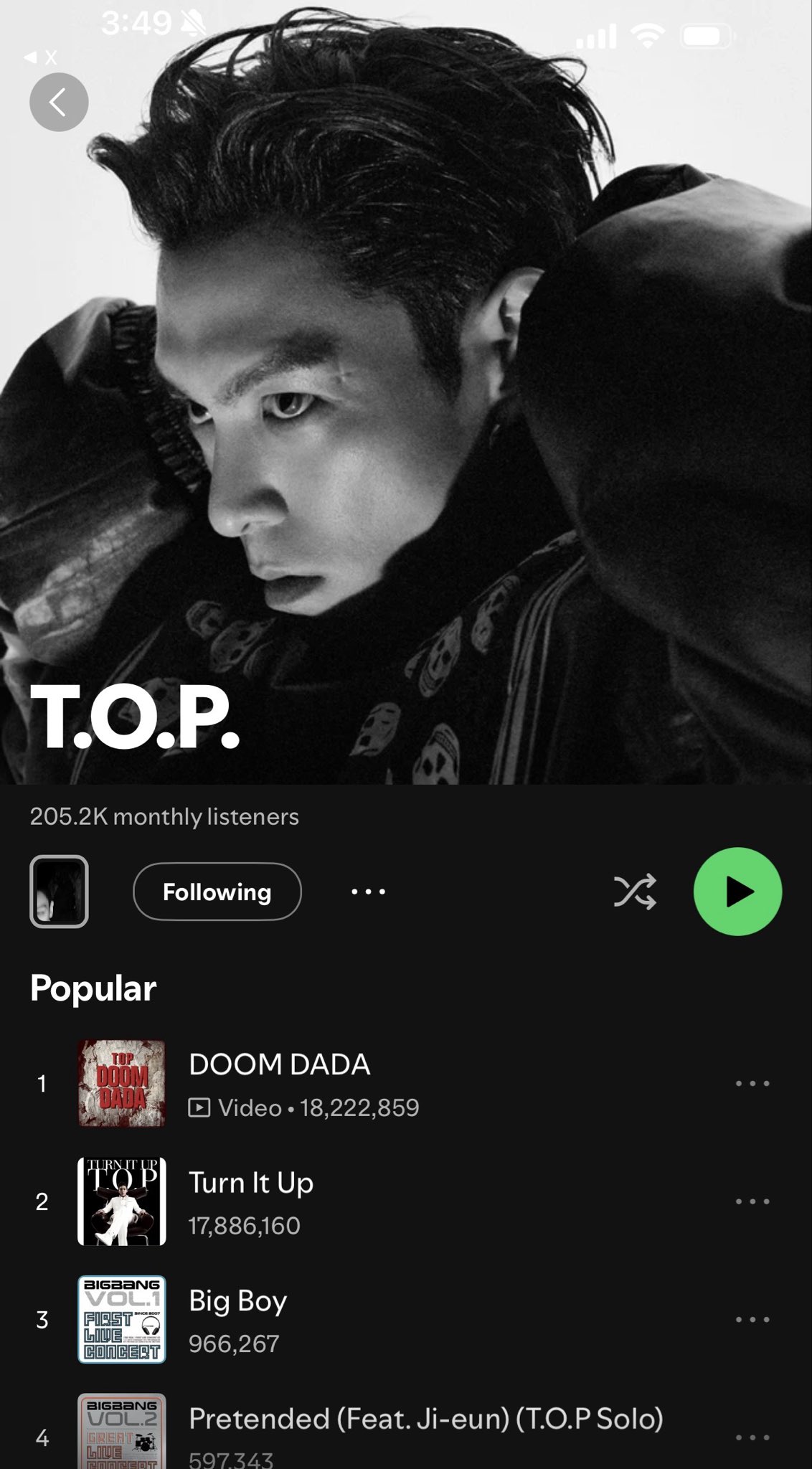
Task: Go back using the arrow button
Action: click(58, 102)
